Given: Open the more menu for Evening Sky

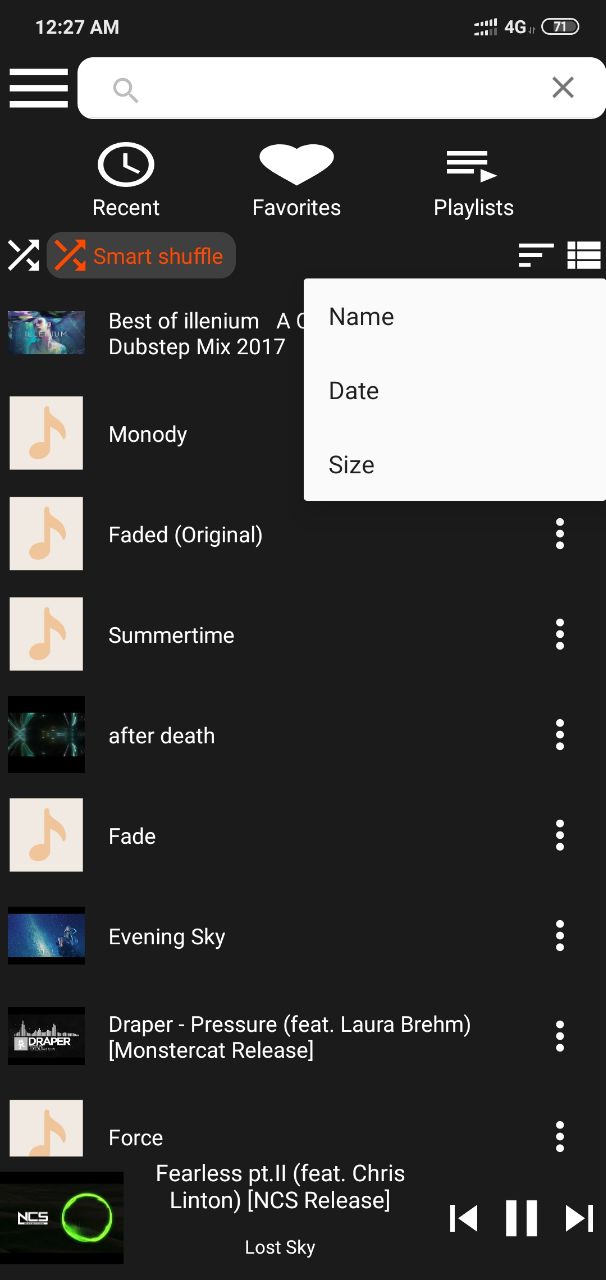Looking at the screenshot, I should click(560, 936).
